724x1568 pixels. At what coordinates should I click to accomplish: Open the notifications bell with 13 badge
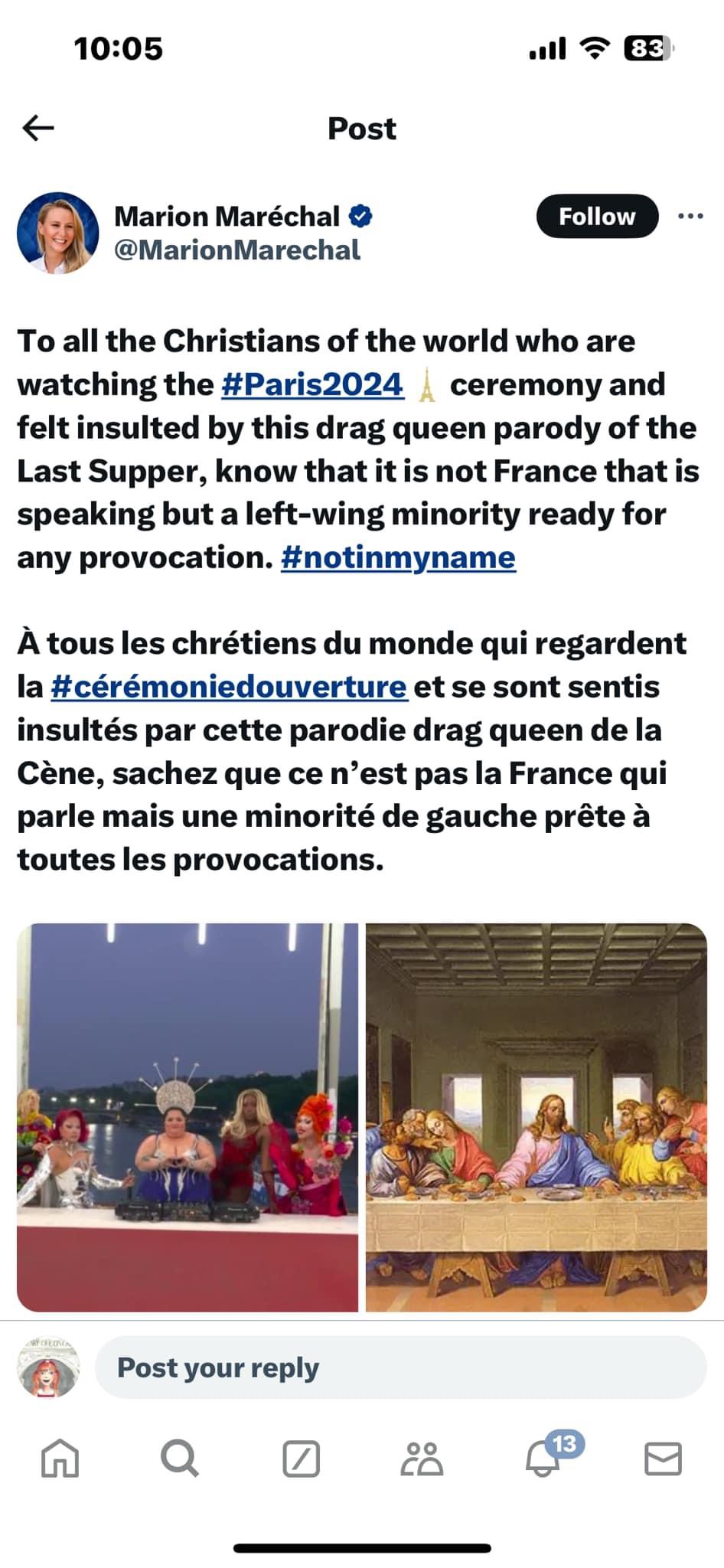543,1459
